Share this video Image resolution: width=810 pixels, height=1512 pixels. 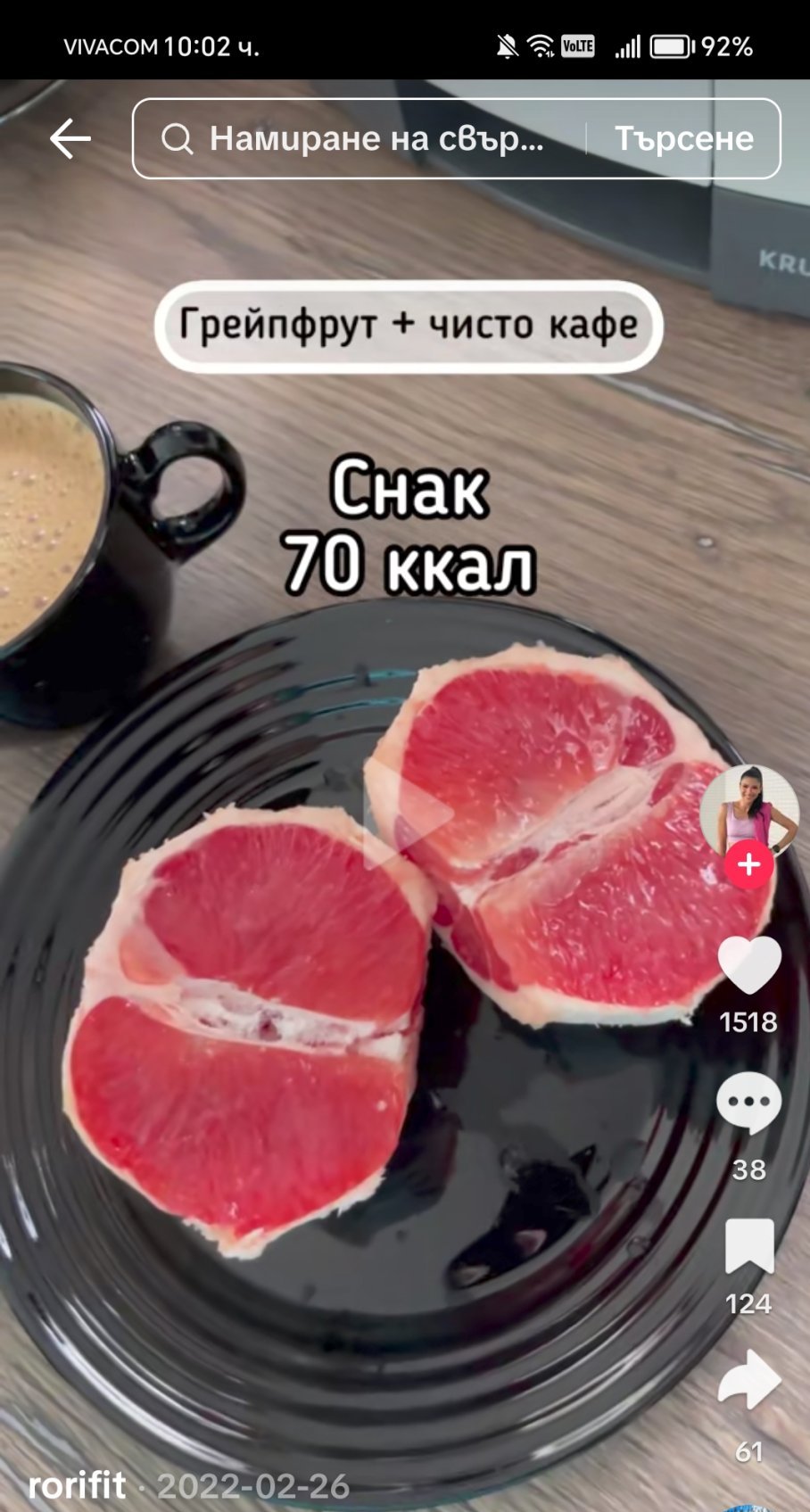(x=748, y=1380)
